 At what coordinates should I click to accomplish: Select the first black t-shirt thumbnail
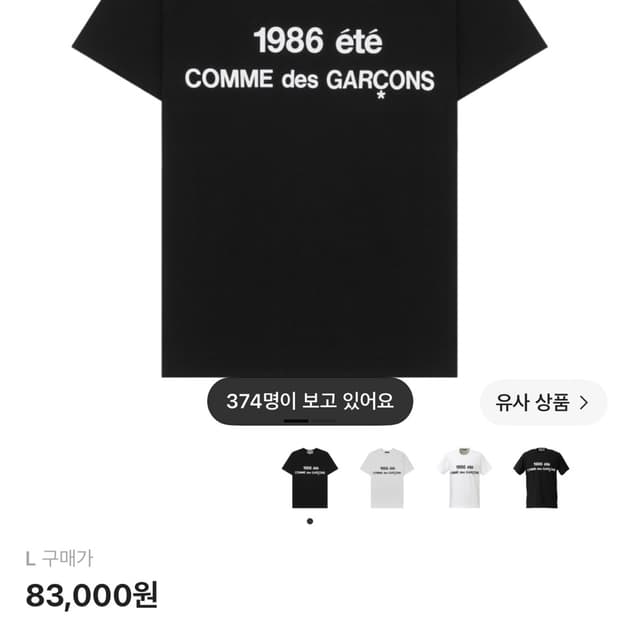(x=310, y=478)
